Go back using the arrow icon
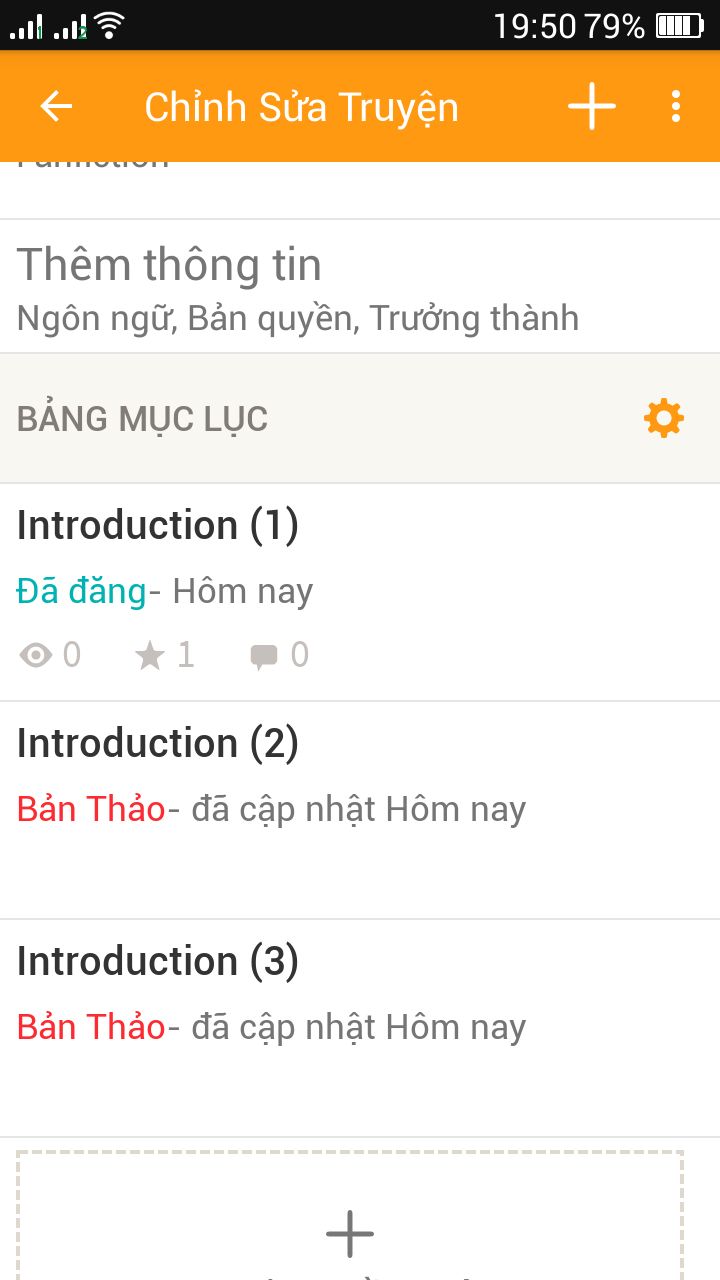 (56, 107)
